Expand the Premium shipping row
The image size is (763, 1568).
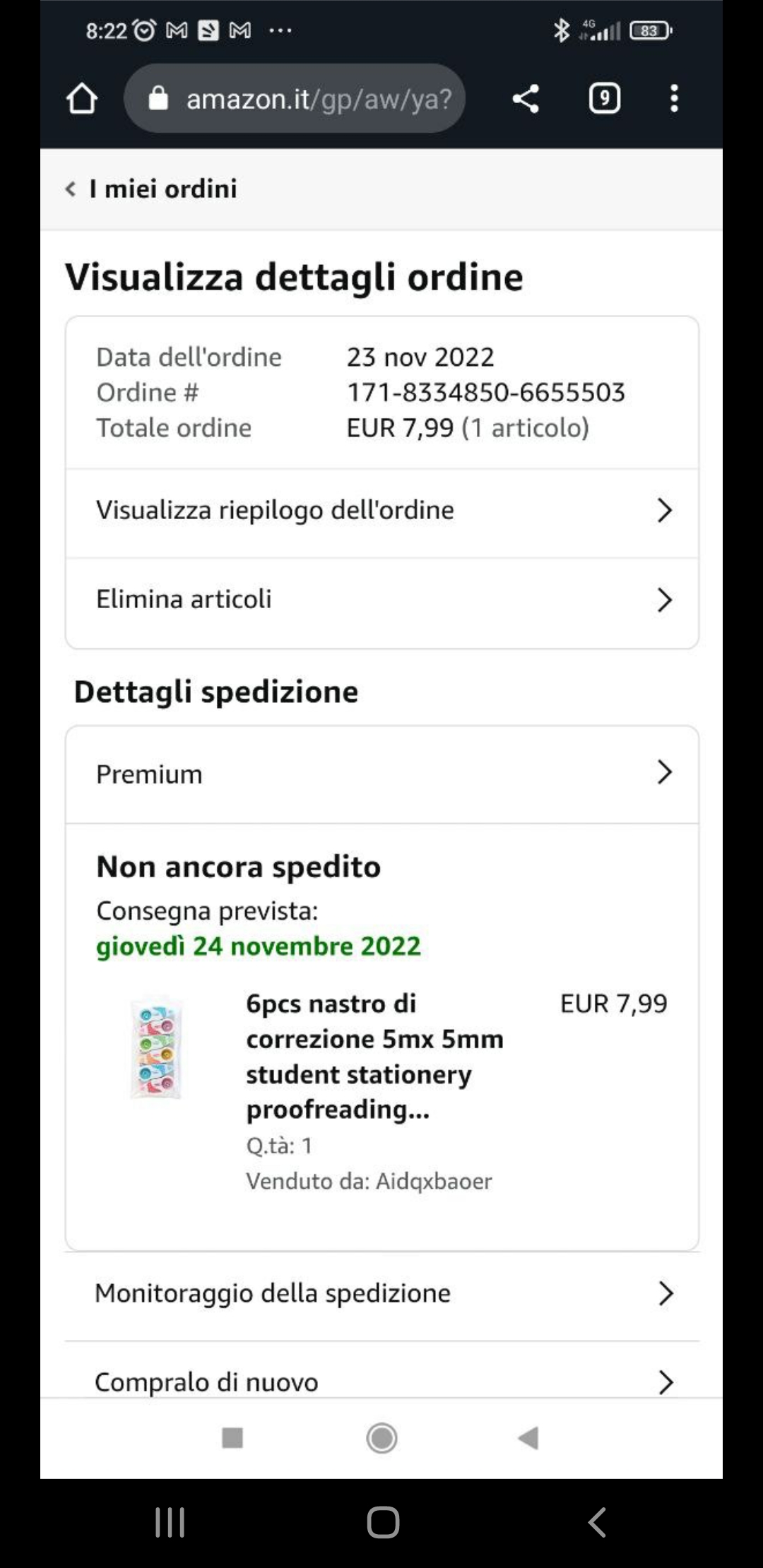click(x=381, y=774)
